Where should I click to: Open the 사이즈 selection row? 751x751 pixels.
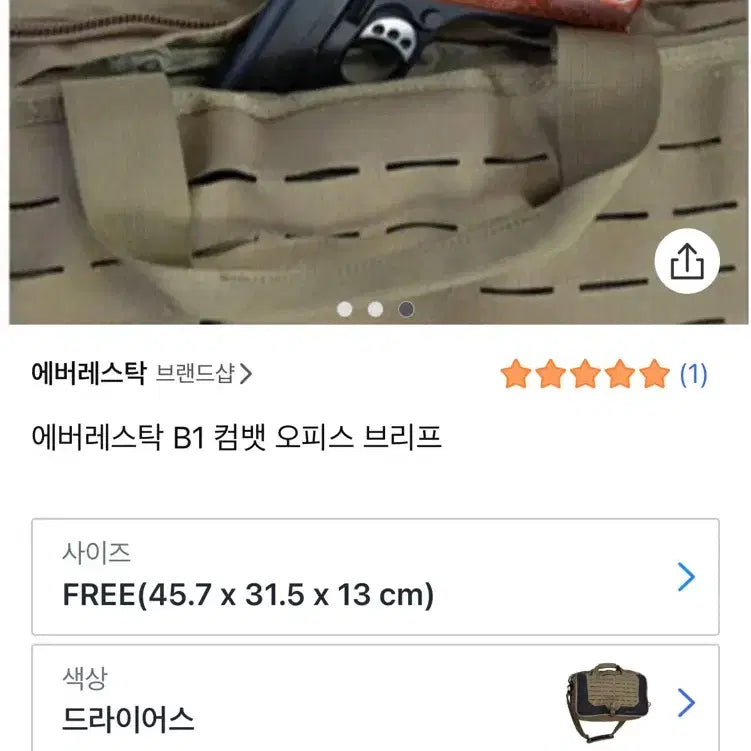[375, 577]
